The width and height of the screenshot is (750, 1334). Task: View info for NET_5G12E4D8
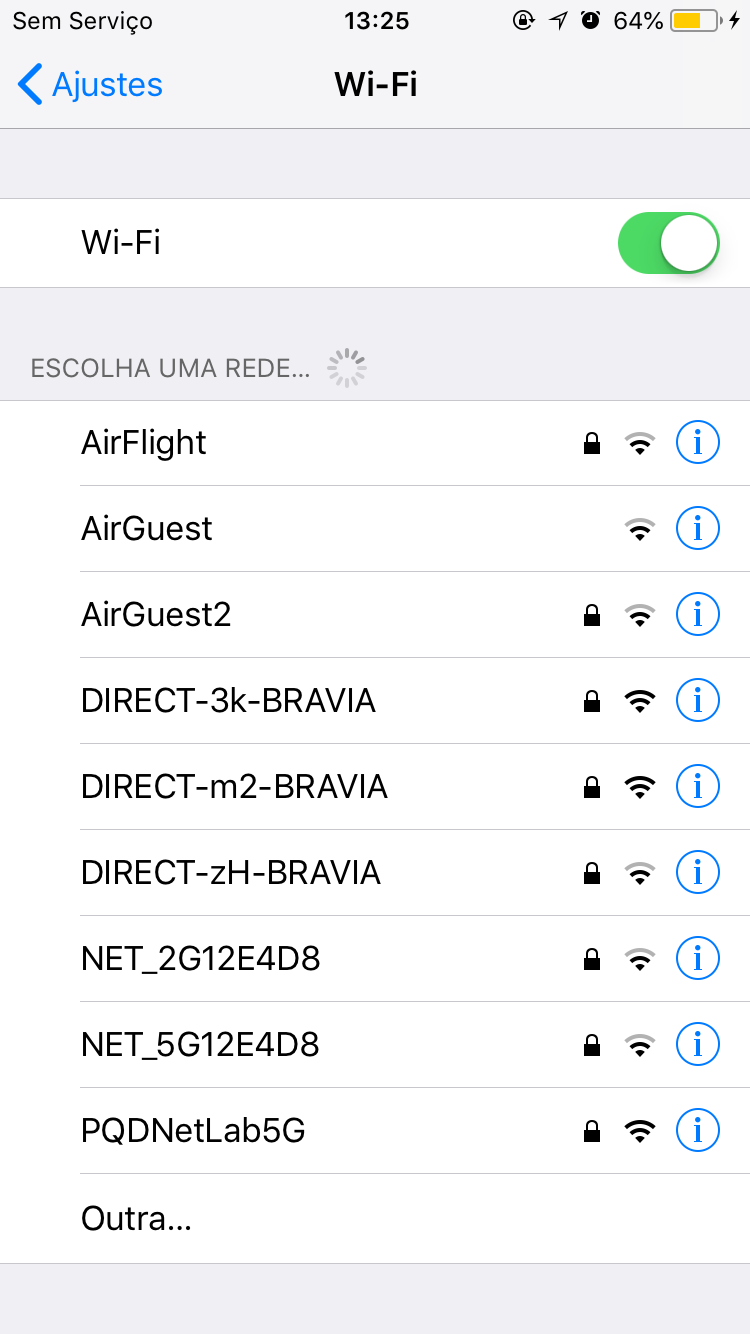point(697,1045)
